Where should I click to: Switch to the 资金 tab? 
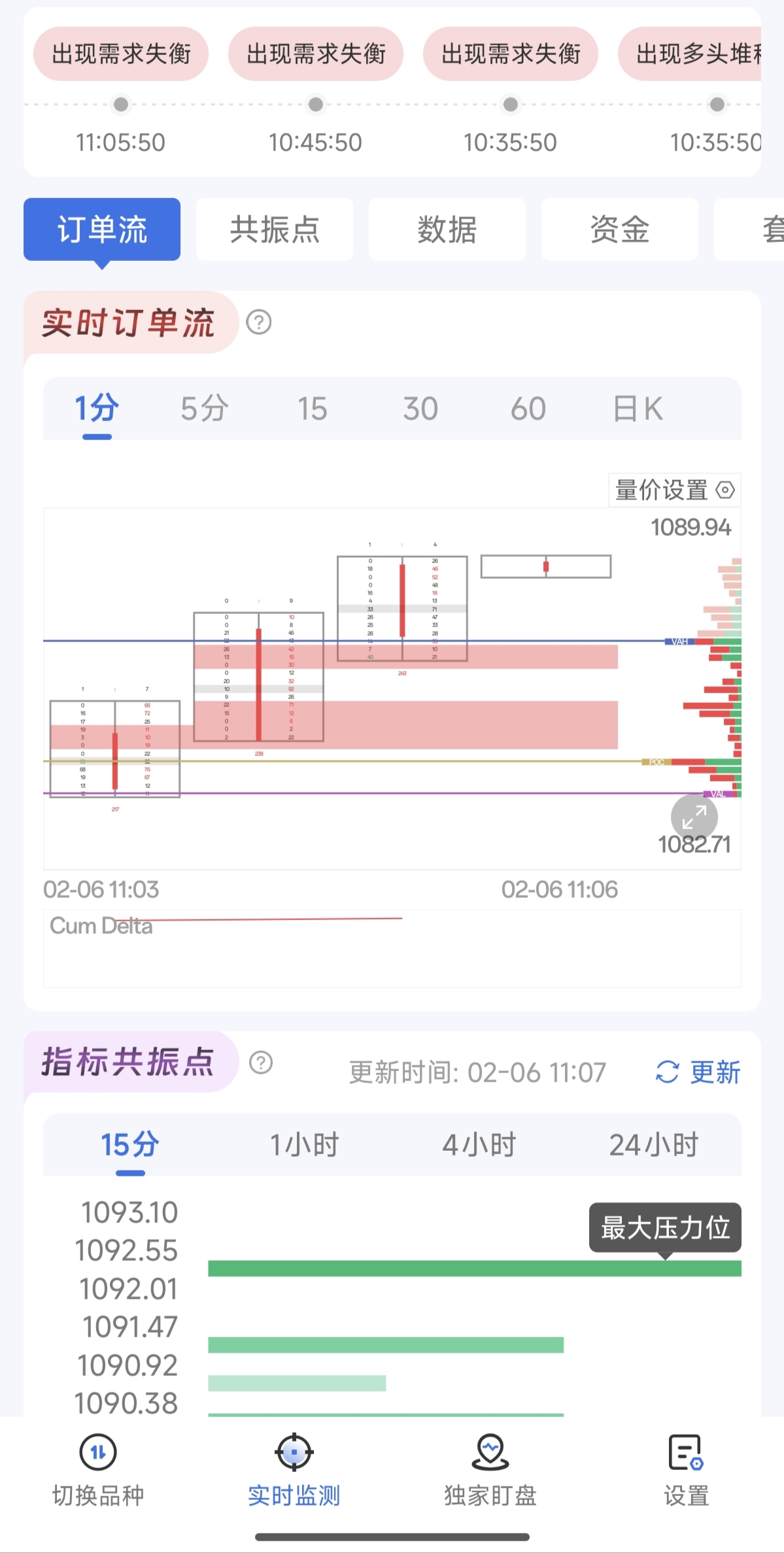(x=620, y=230)
